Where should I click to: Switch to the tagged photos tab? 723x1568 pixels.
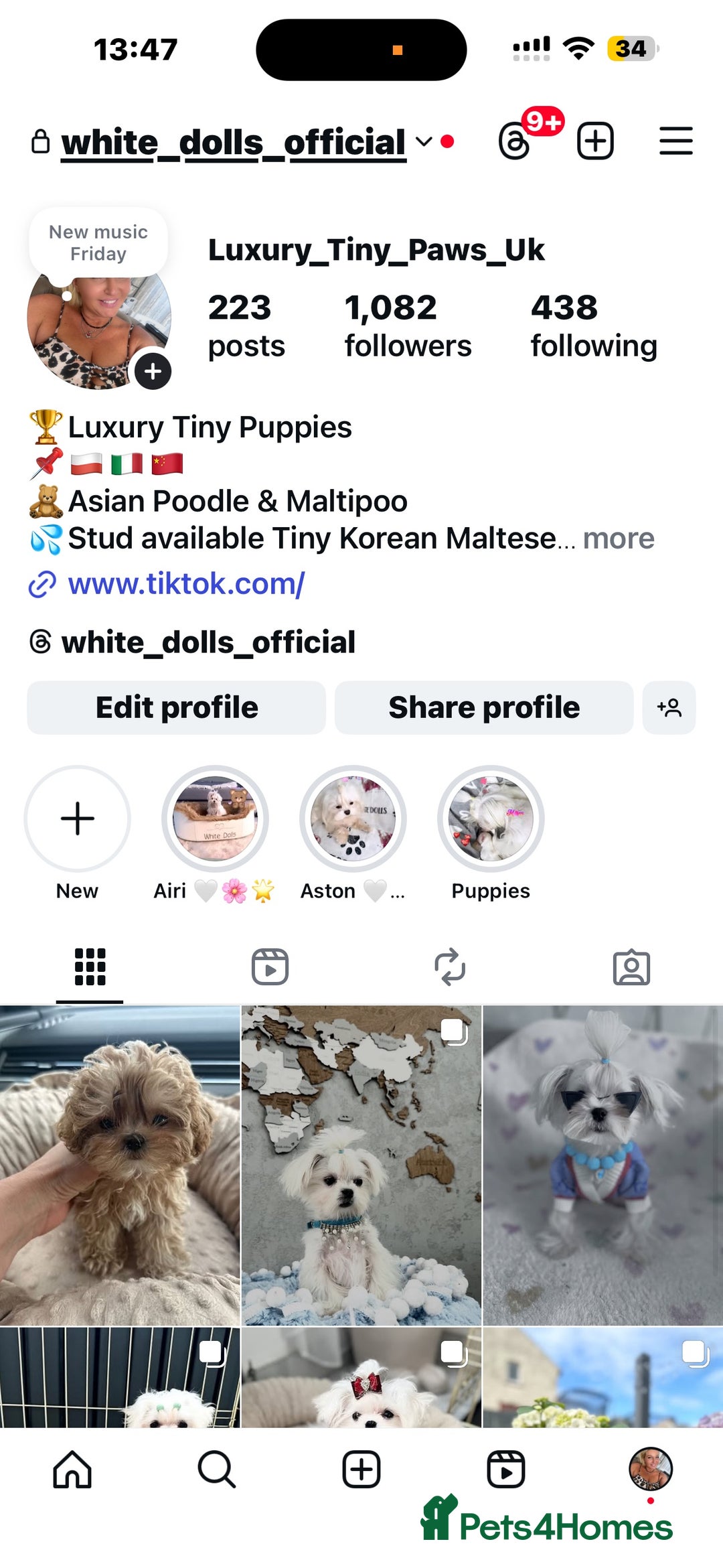[x=631, y=967]
